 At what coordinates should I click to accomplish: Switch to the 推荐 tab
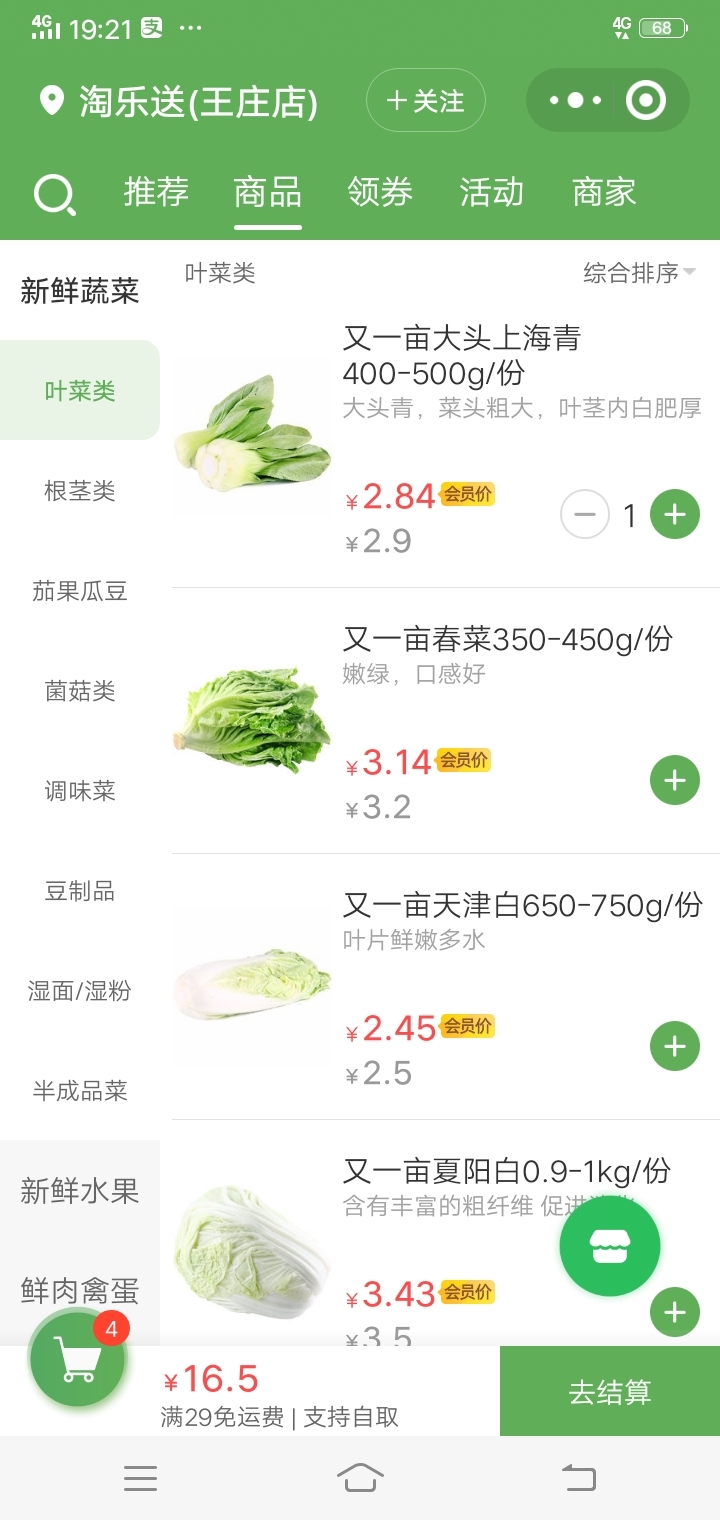pyautogui.click(x=156, y=192)
